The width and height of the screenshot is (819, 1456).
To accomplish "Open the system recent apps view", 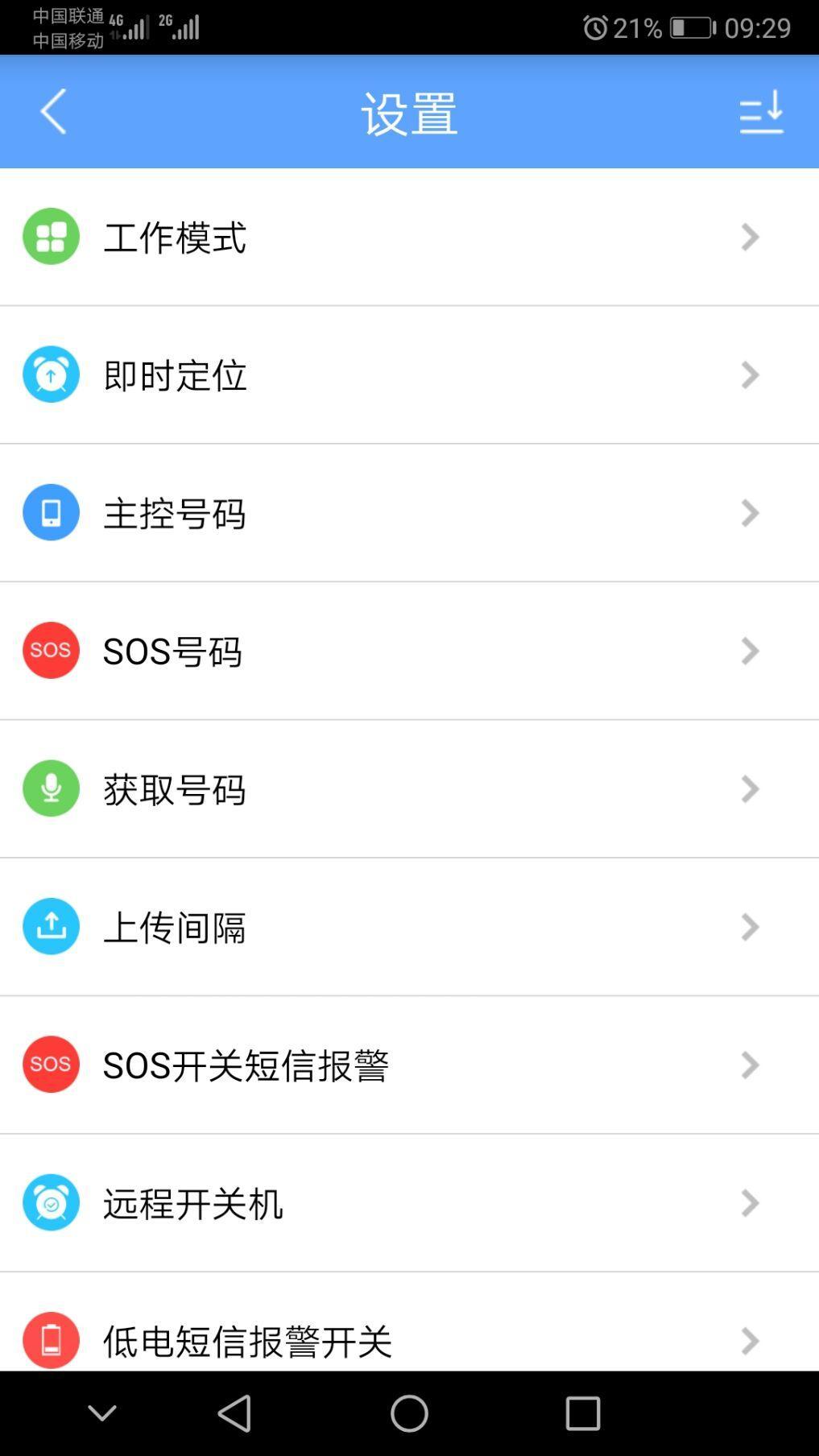I will coord(583,1413).
